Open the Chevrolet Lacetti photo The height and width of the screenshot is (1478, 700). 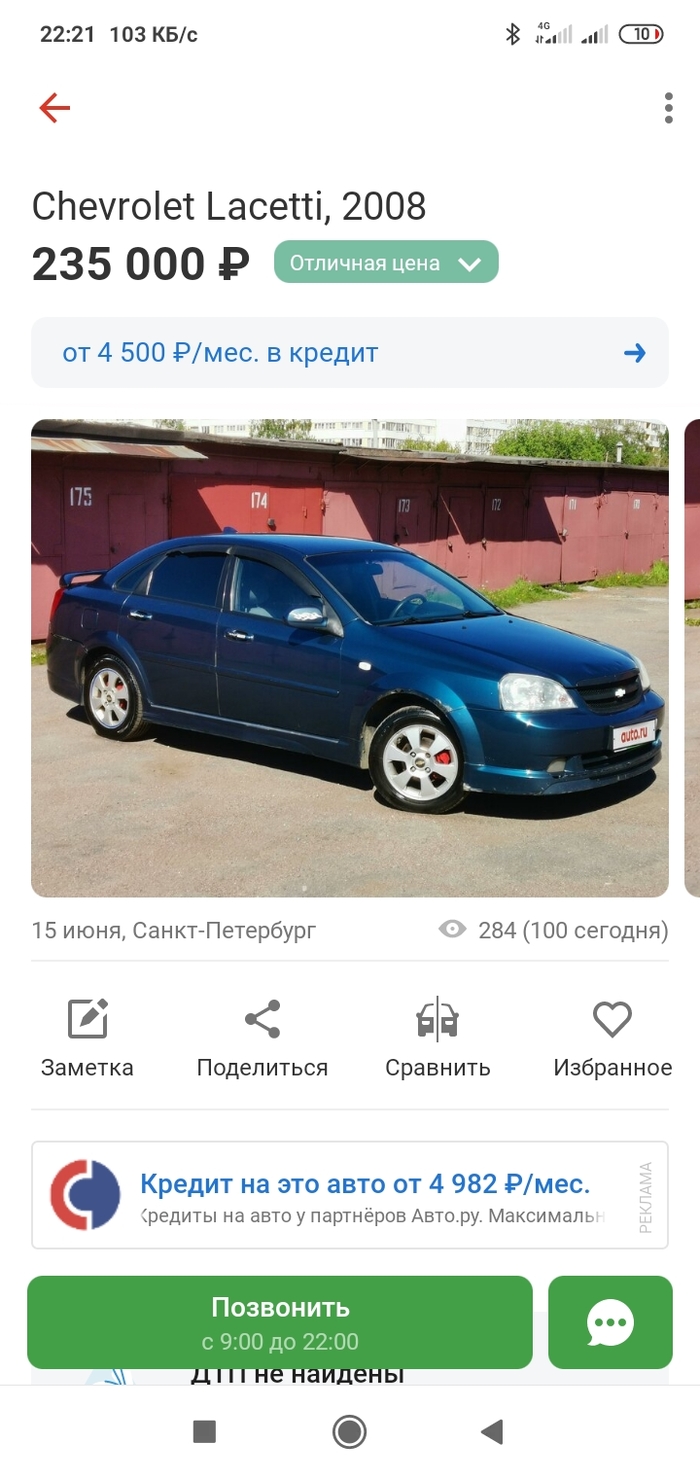(x=349, y=657)
